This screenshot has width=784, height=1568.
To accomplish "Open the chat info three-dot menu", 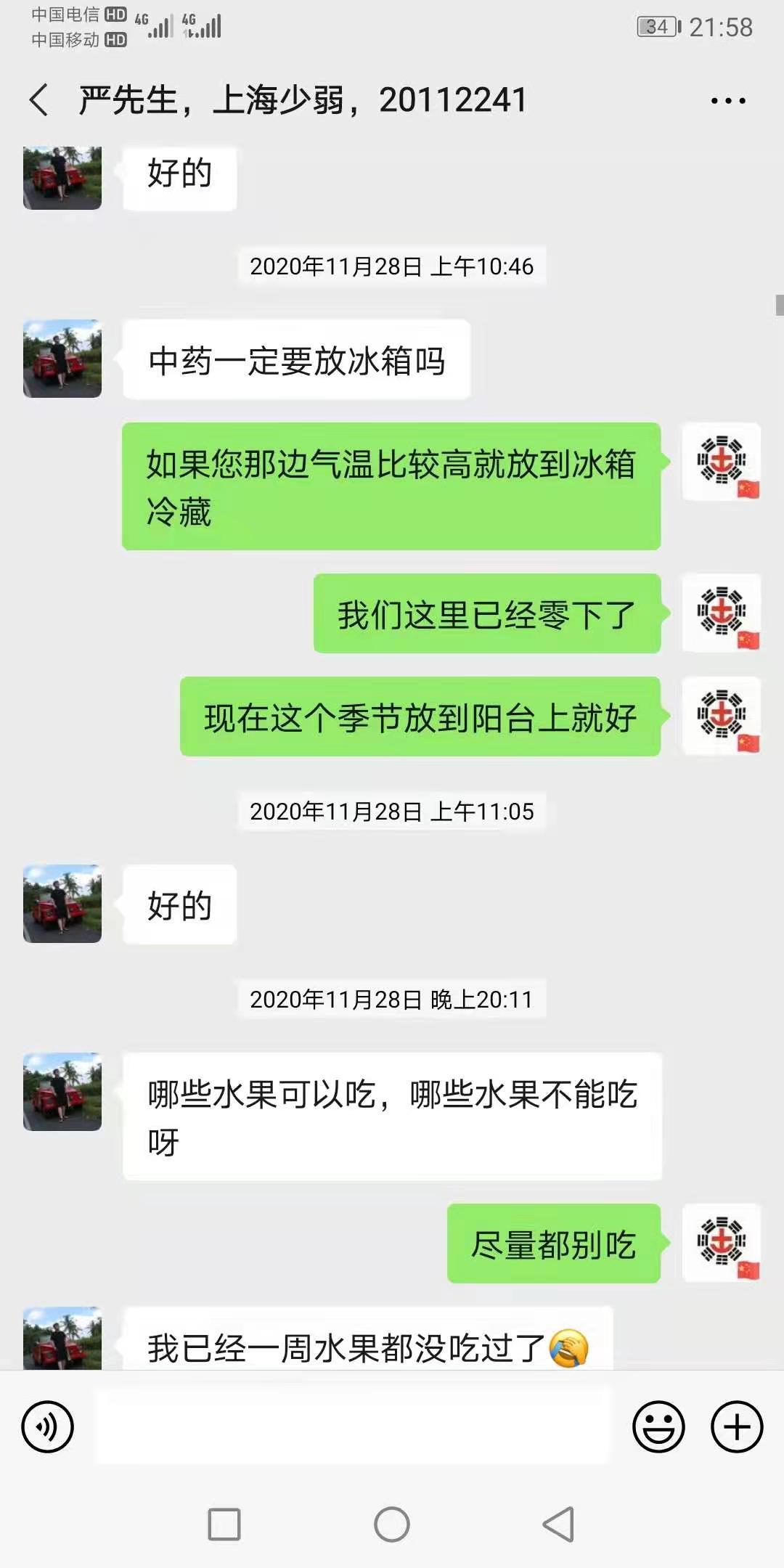I will coord(728,101).
